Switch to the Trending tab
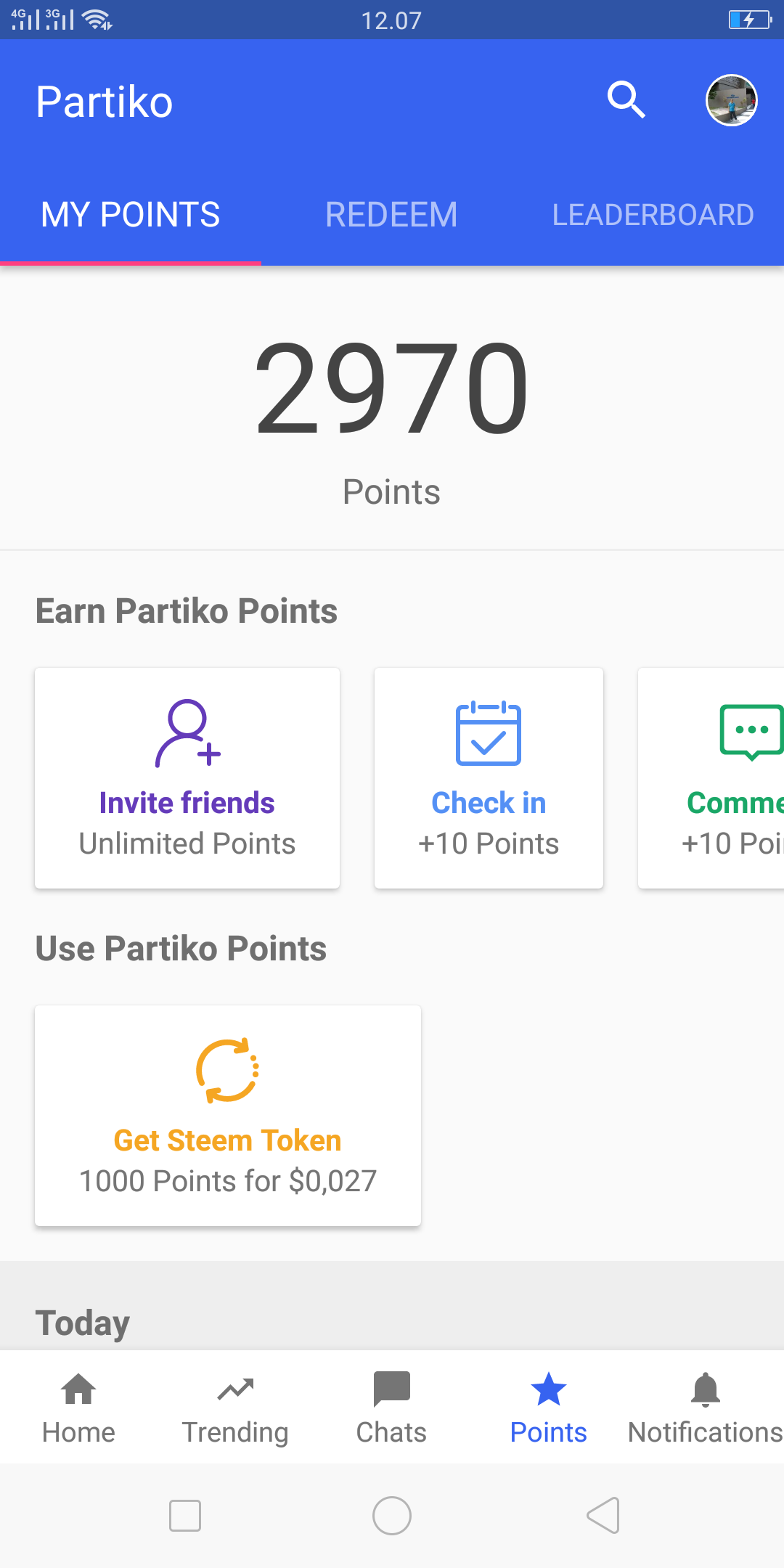The height and width of the screenshot is (1568, 784). (x=235, y=1408)
